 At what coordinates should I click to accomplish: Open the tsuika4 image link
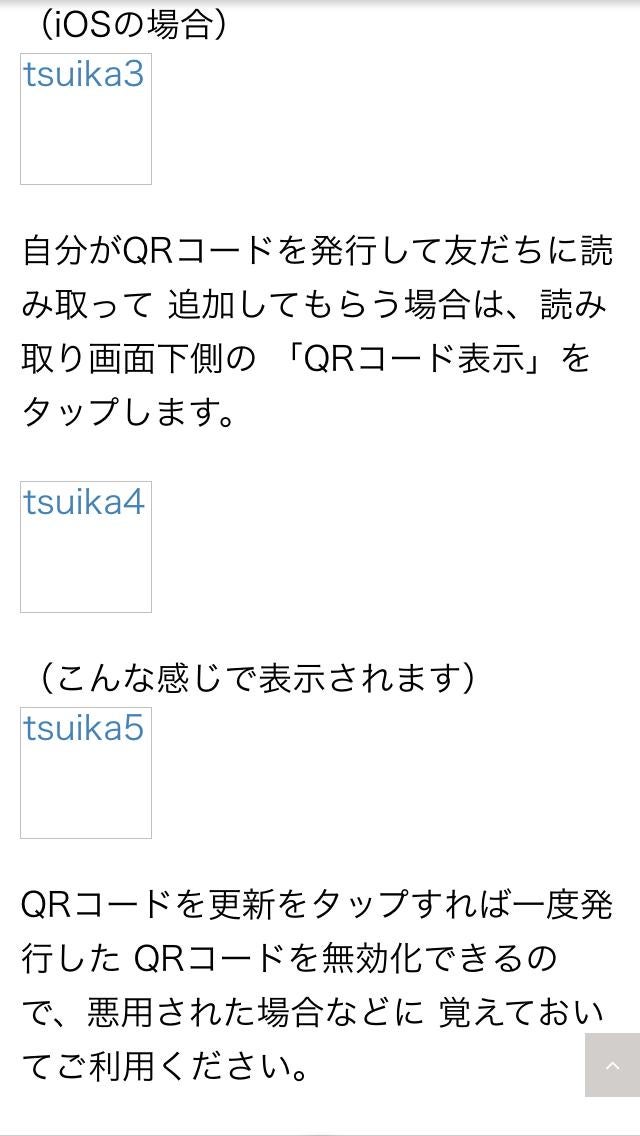pyautogui.click(x=86, y=546)
